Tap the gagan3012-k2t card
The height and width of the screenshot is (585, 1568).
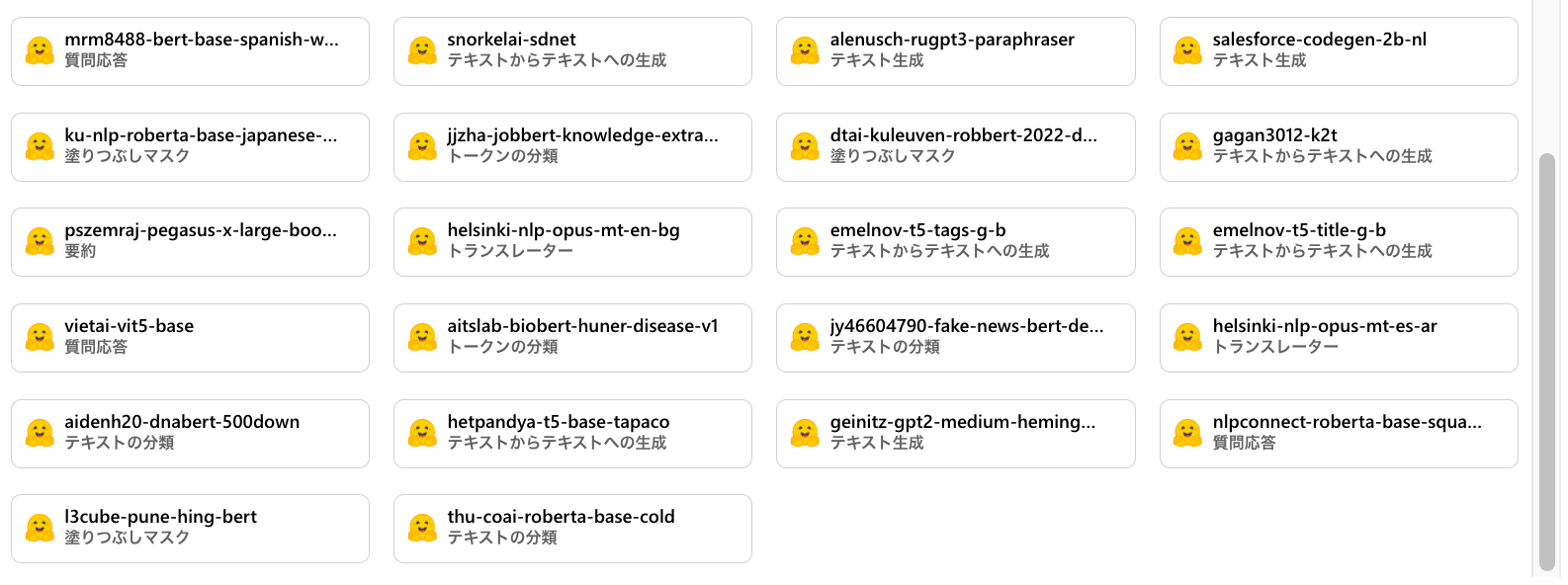coord(1338,146)
